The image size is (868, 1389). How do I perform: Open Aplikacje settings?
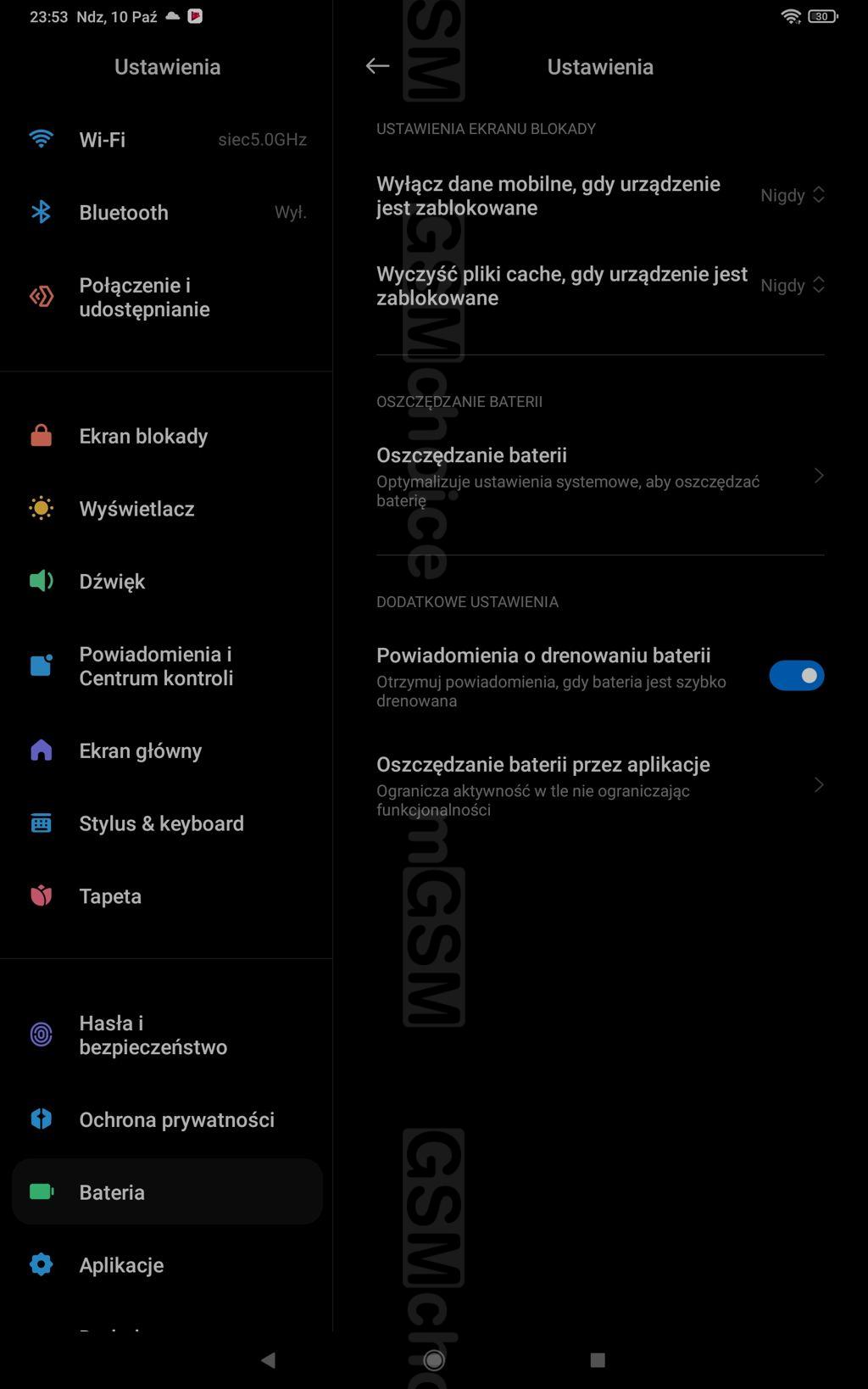167,1264
